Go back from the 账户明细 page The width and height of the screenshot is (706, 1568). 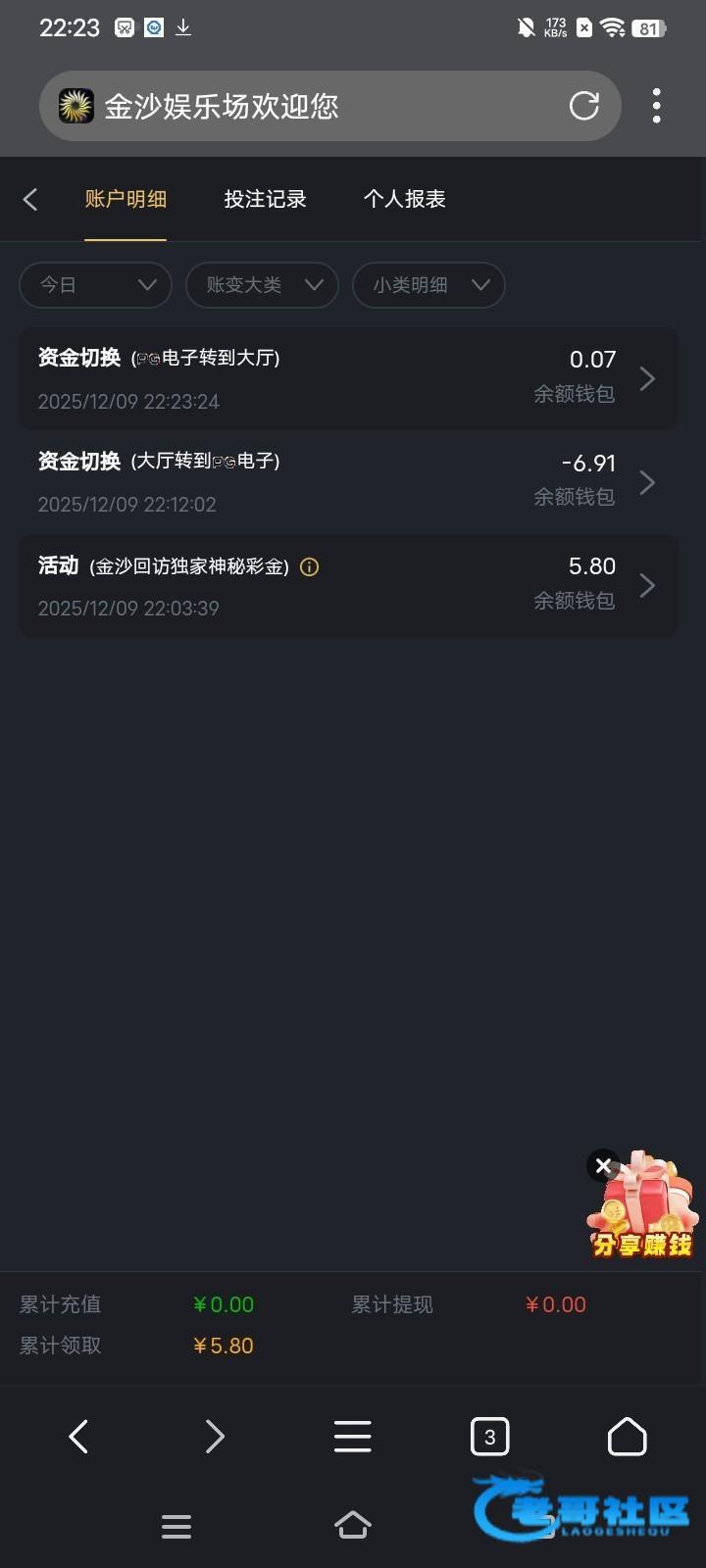(x=30, y=200)
